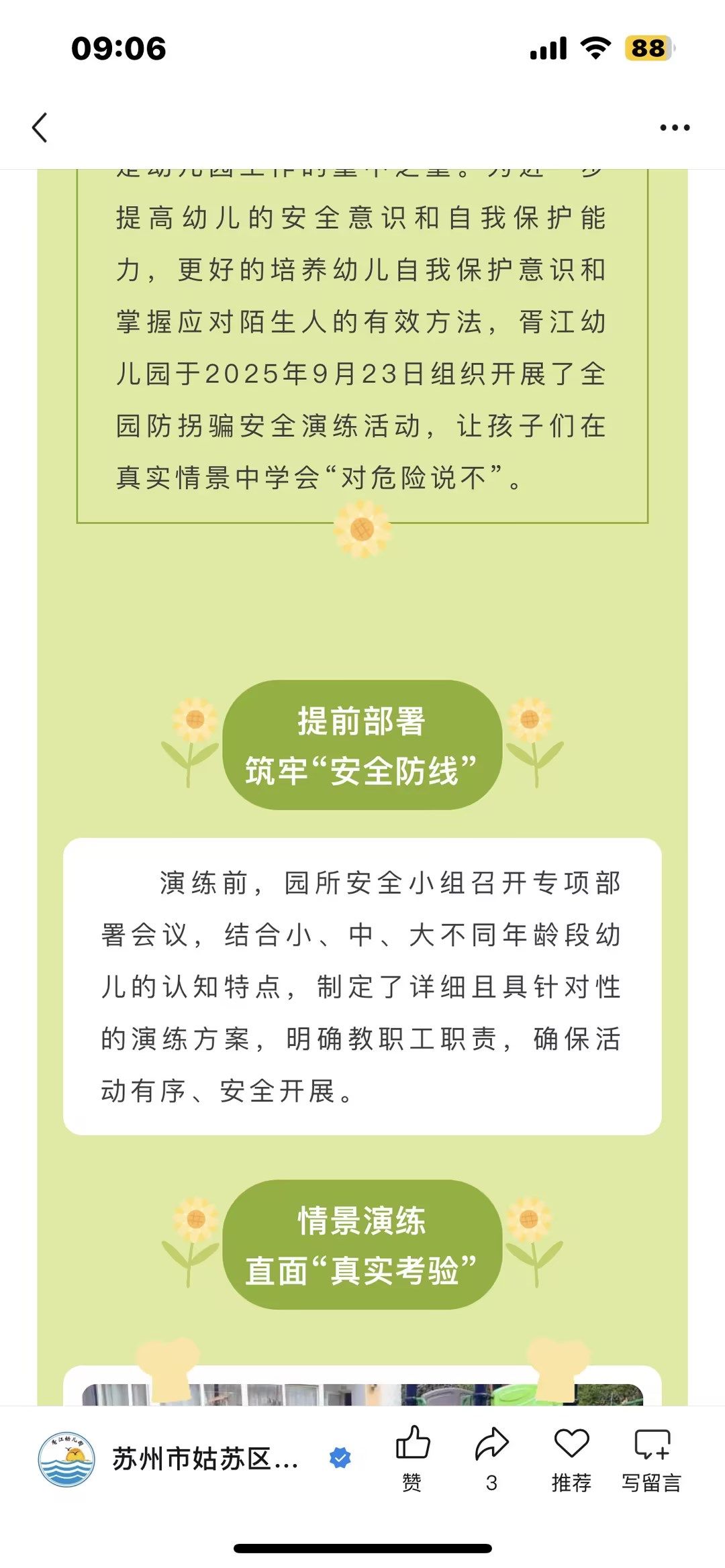The width and height of the screenshot is (725, 1568).
Task: Like the article with 赞
Action: (x=412, y=1457)
